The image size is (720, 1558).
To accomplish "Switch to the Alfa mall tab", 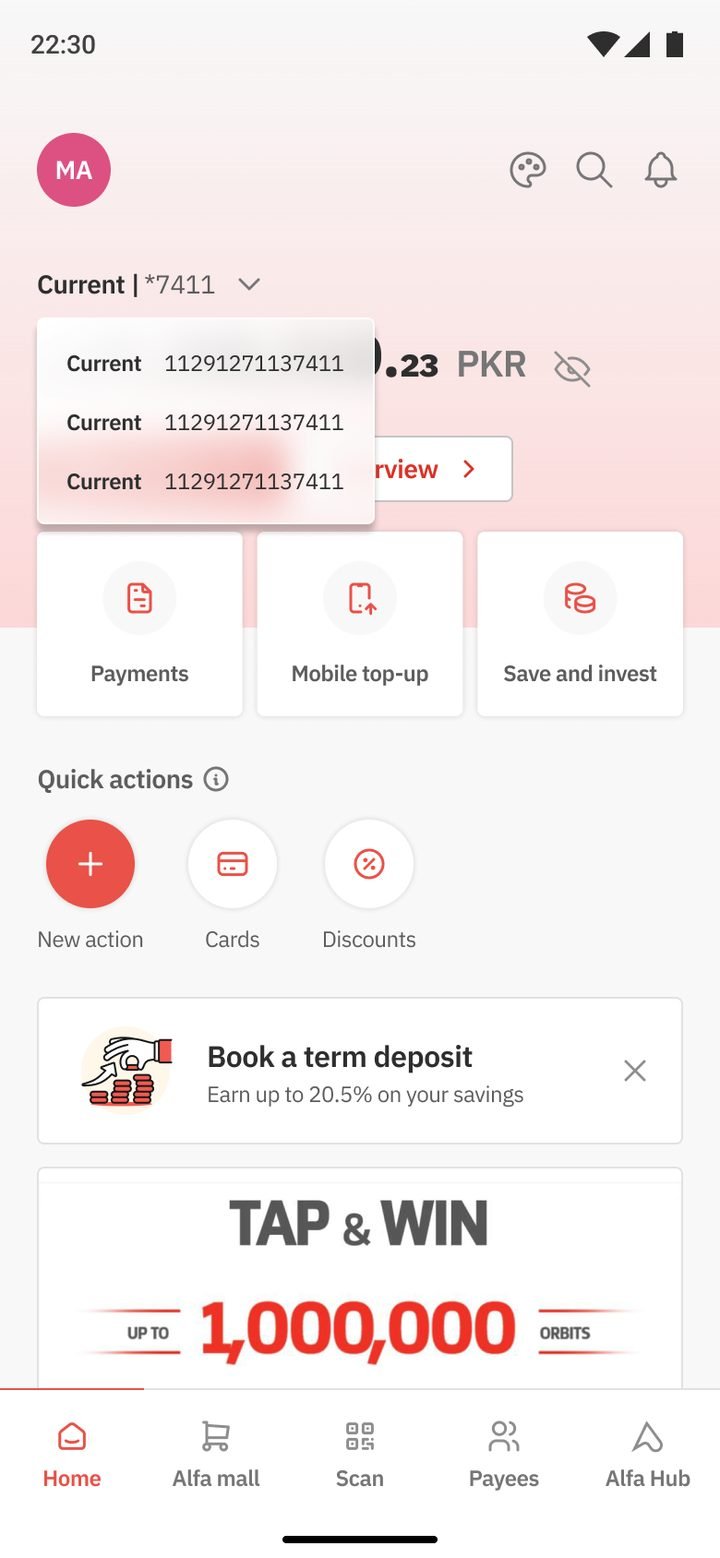I will pyautogui.click(x=216, y=1455).
